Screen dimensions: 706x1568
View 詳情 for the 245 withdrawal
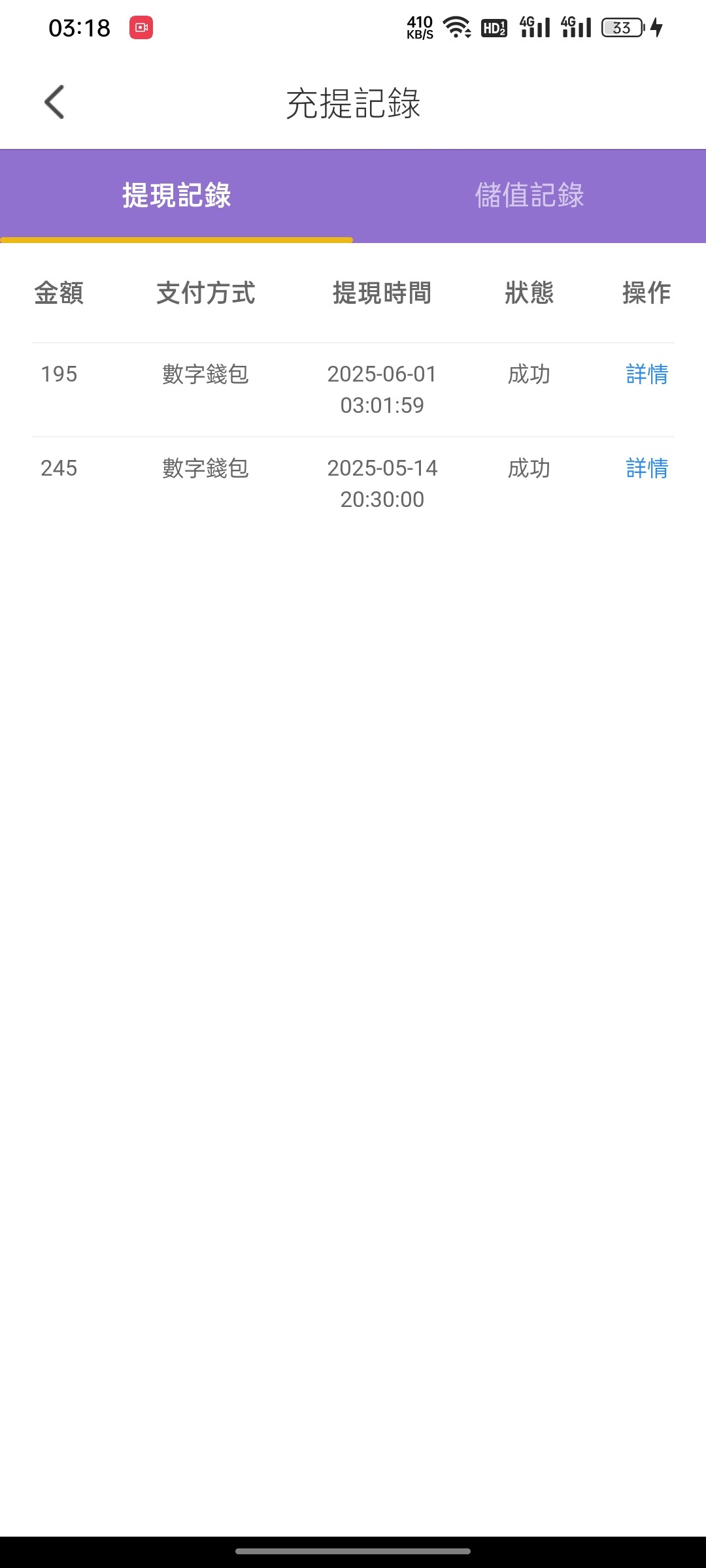[647, 468]
